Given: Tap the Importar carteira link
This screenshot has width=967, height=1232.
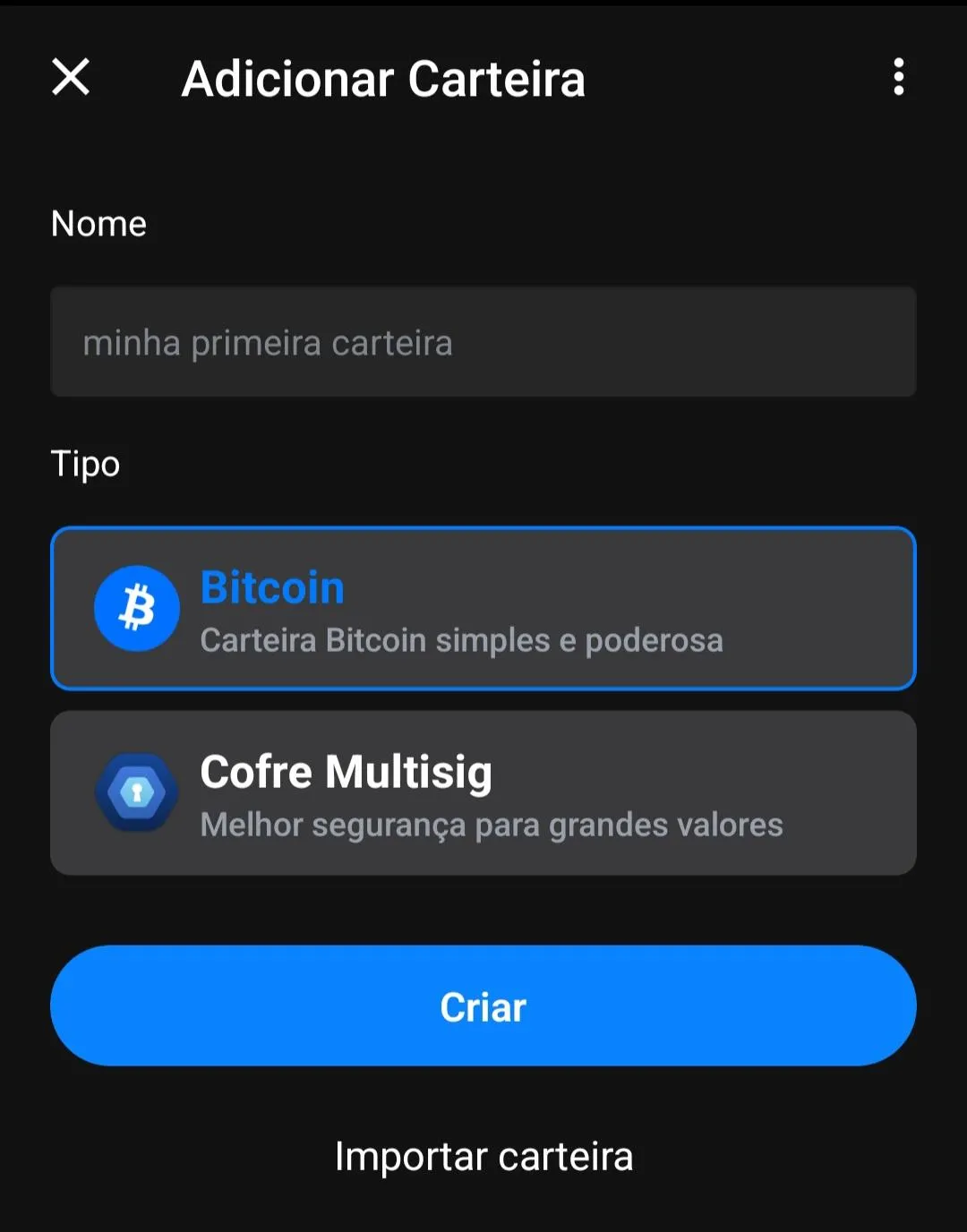Looking at the screenshot, I should [x=483, y=1156].
